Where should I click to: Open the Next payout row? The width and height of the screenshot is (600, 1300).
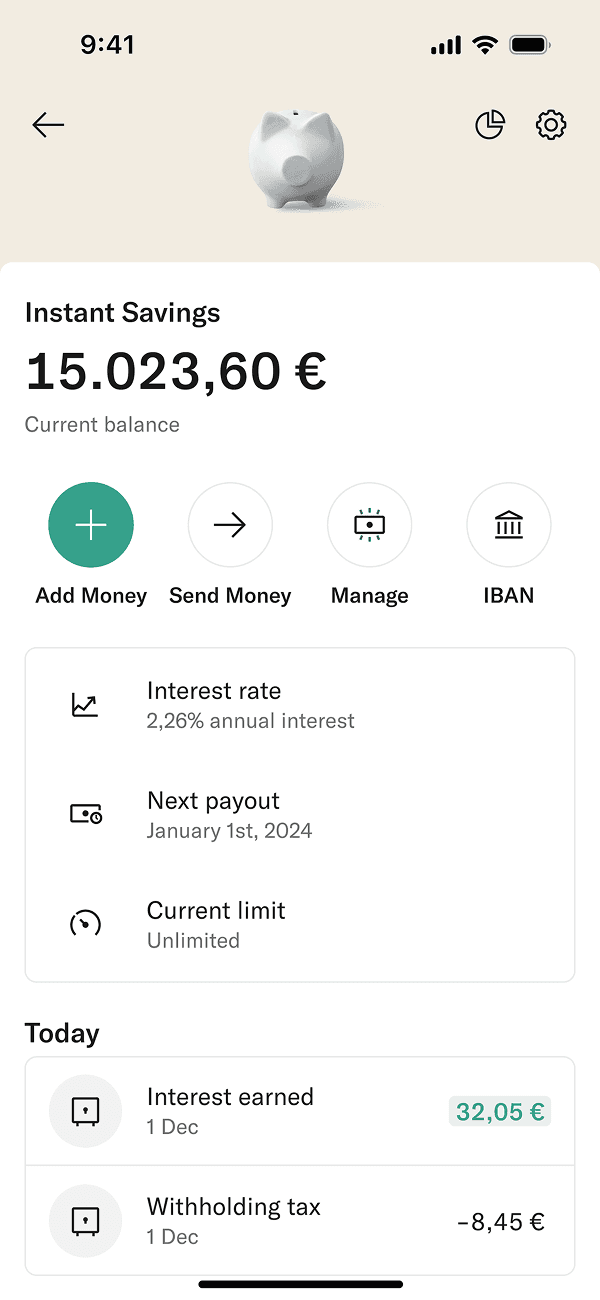tap(300, 815)
